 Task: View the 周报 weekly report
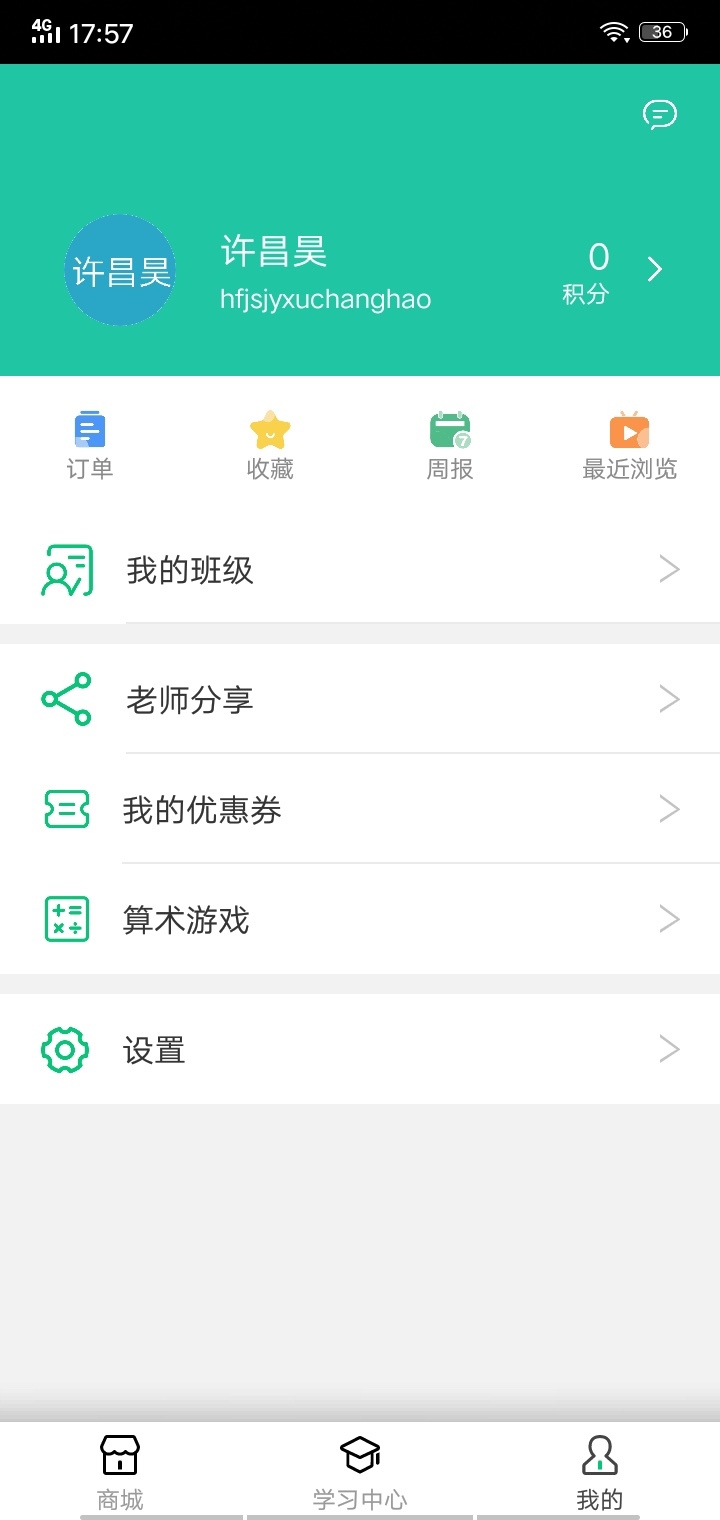pyautogui.click(x=450, y=446)
